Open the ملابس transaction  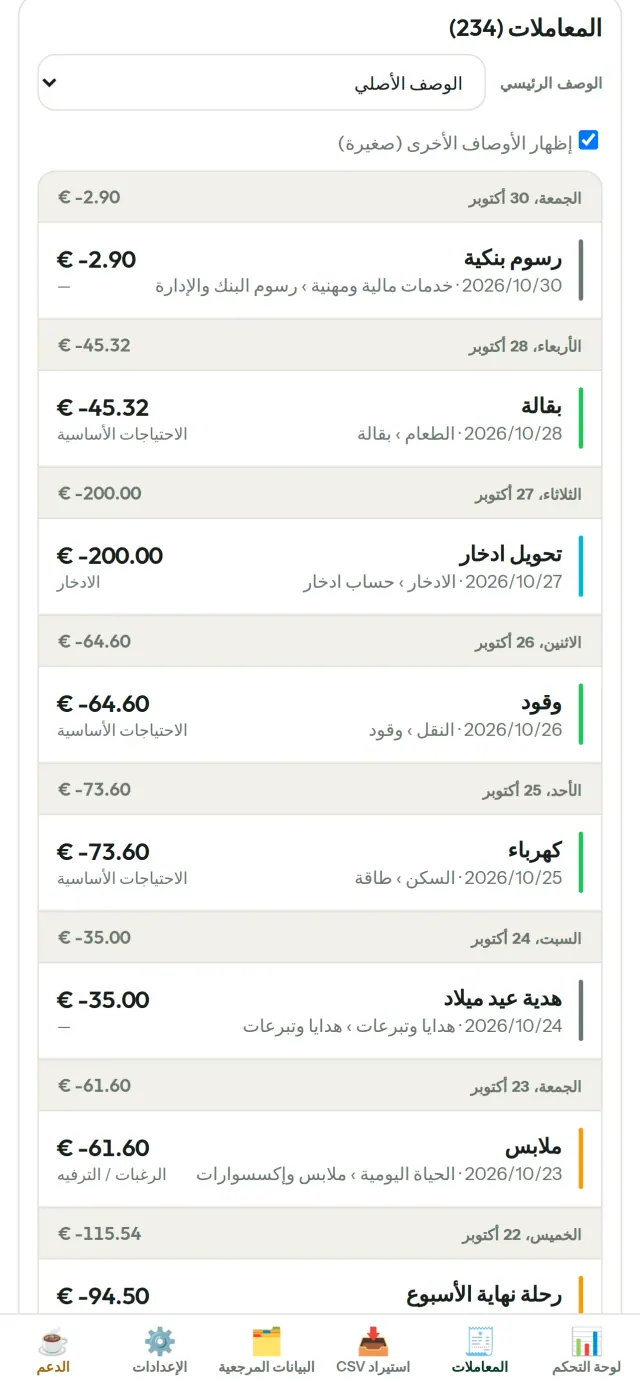click(x=320, y=1159)
